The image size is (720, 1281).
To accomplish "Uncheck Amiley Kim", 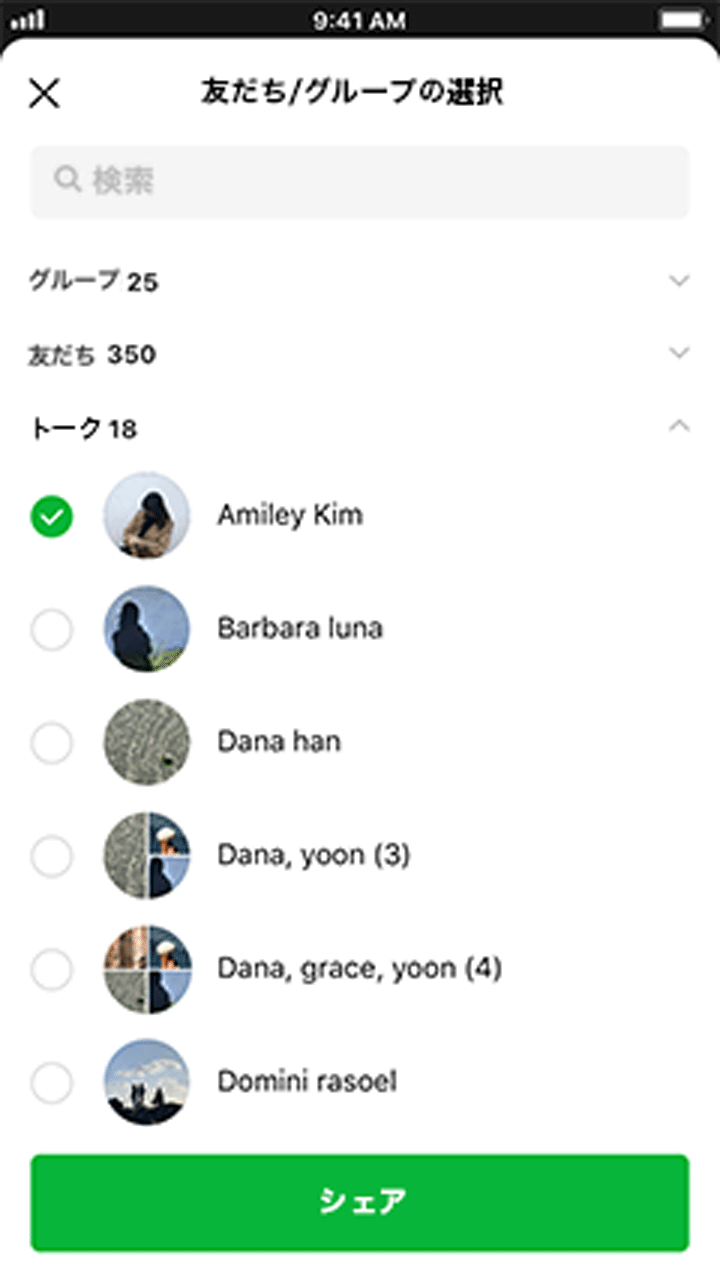I will point(52,516).
